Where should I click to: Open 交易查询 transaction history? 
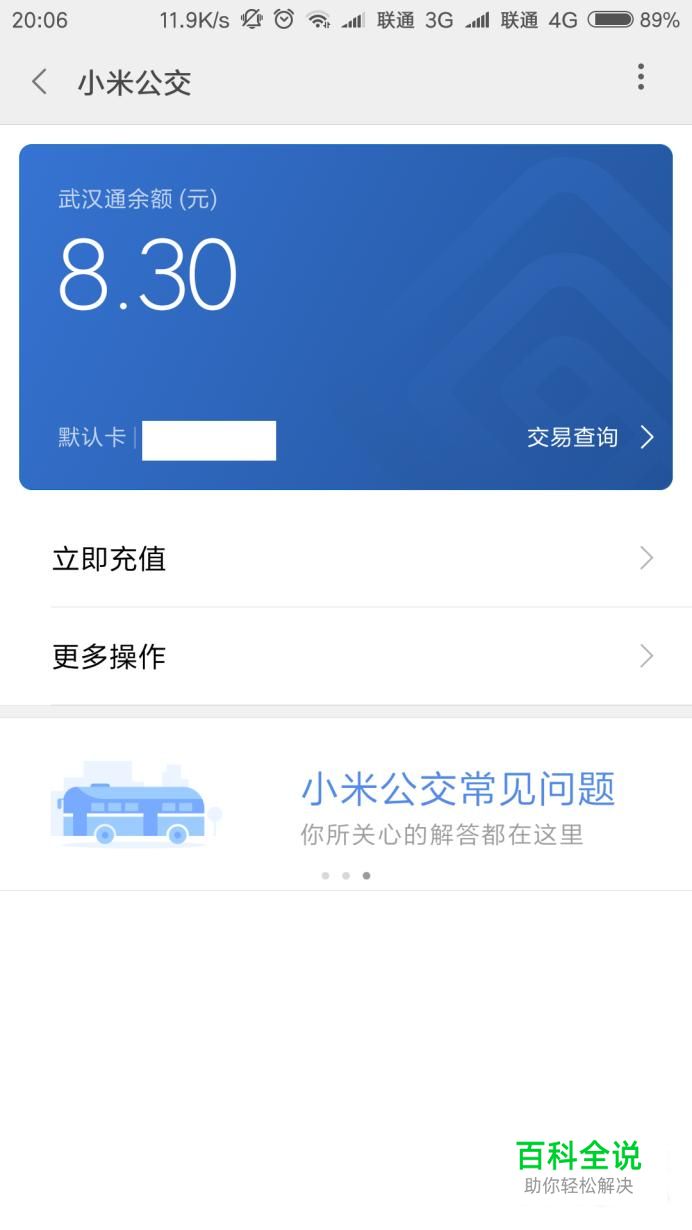[x=590, y=437]
